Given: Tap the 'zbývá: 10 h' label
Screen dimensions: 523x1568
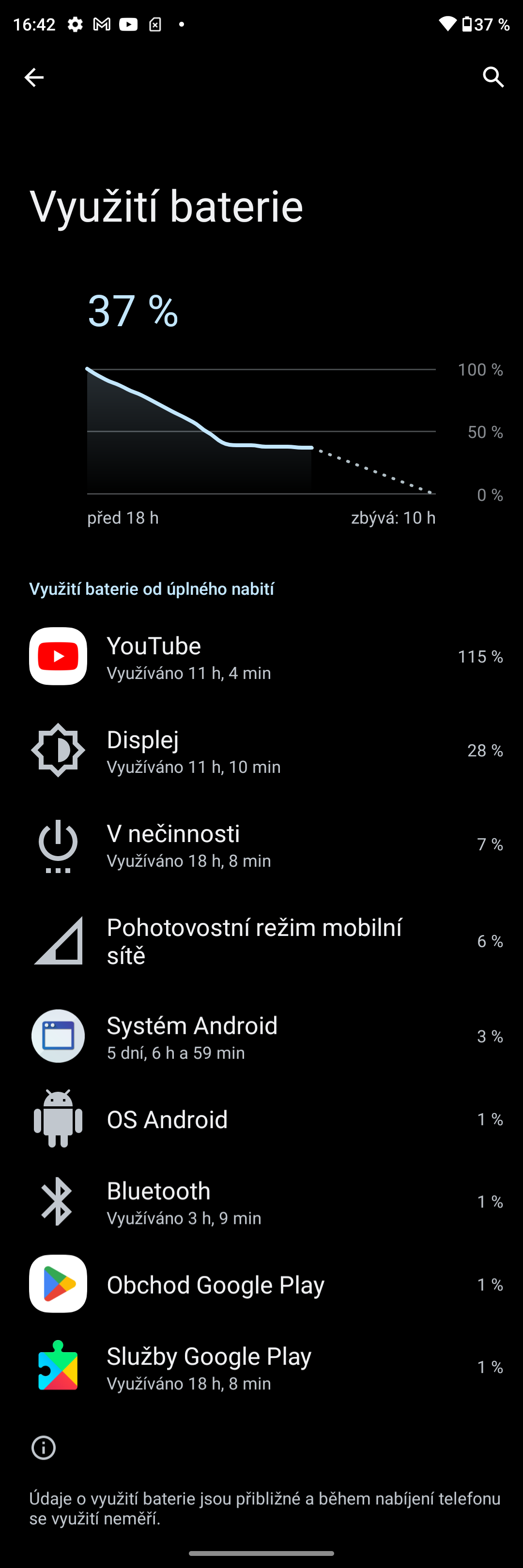Looking at the screenshot, I should (x=393, y=517).
